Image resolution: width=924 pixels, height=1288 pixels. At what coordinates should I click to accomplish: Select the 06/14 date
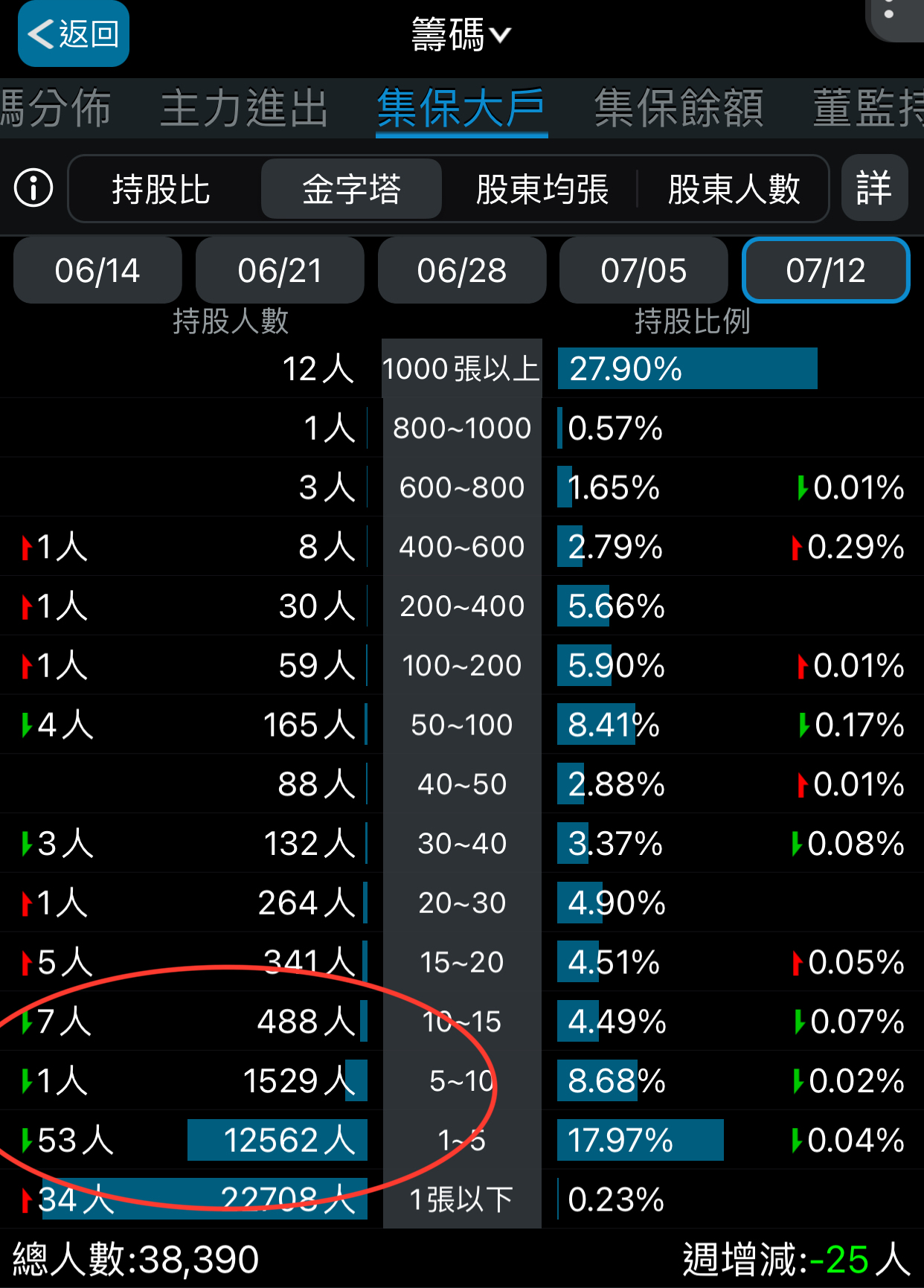[97, 271]
